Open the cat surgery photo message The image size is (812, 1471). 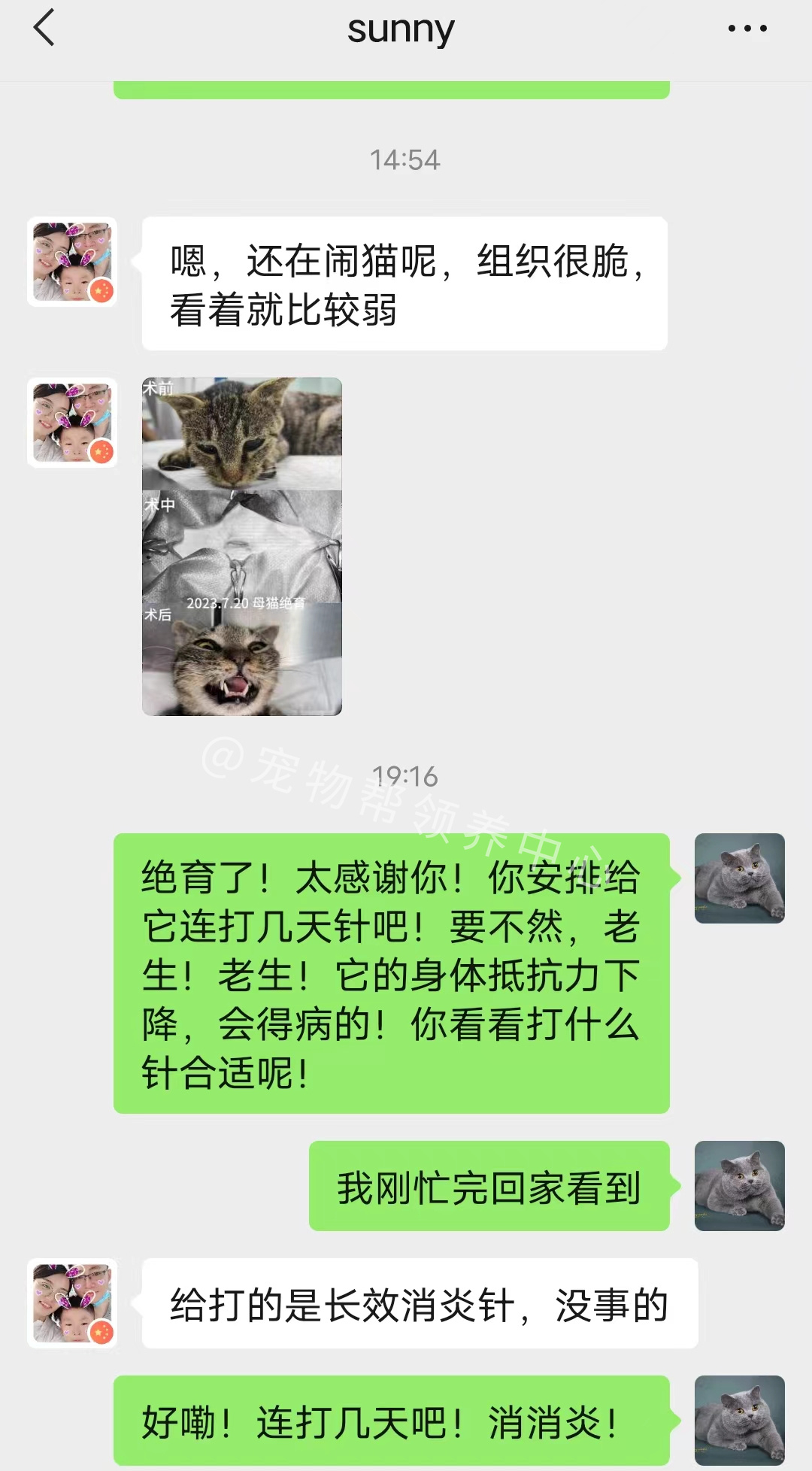click(242, 546)
